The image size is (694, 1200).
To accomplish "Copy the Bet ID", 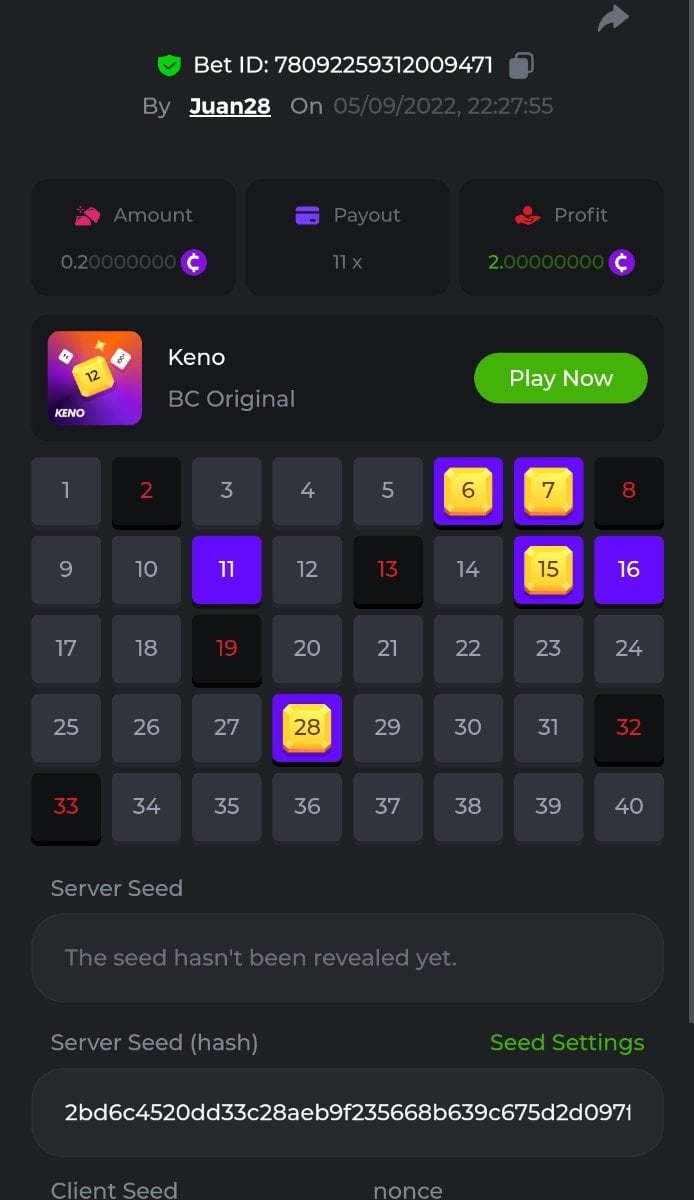I will (x=521, y=66).
